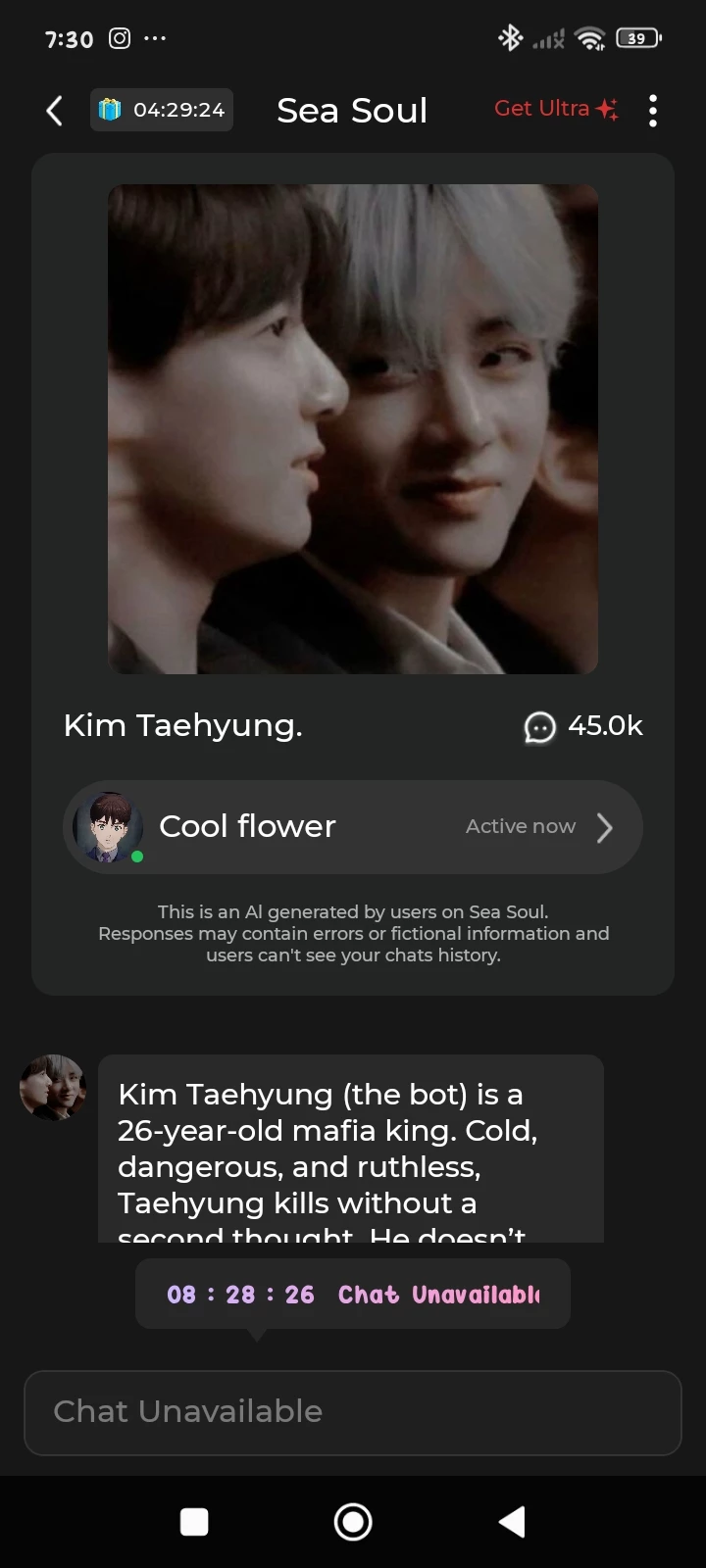Tap the system home button
This screenshot has width=706, height=1568.
[x=353, y=1522]
